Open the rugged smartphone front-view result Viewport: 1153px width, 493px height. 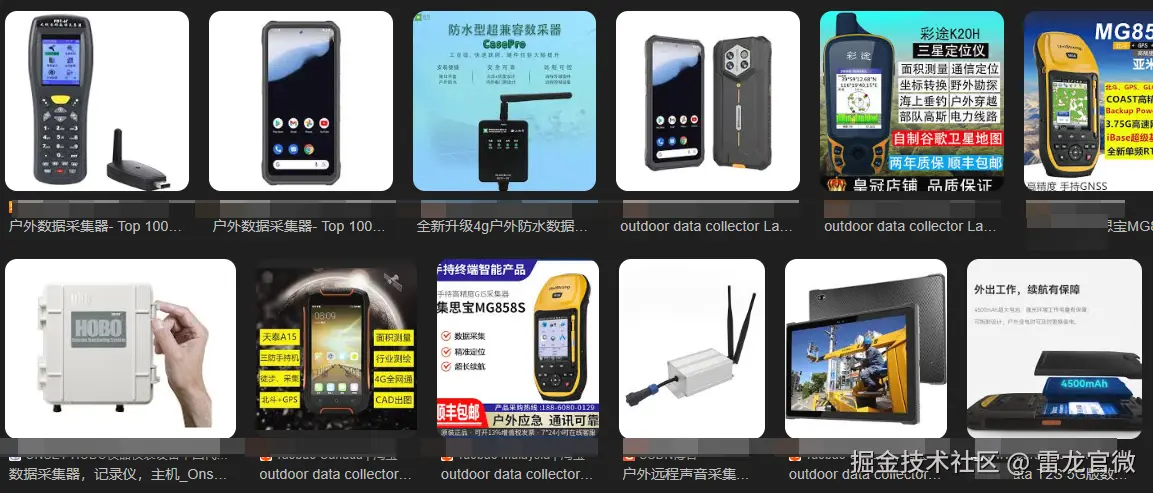(x=300, y=101)
